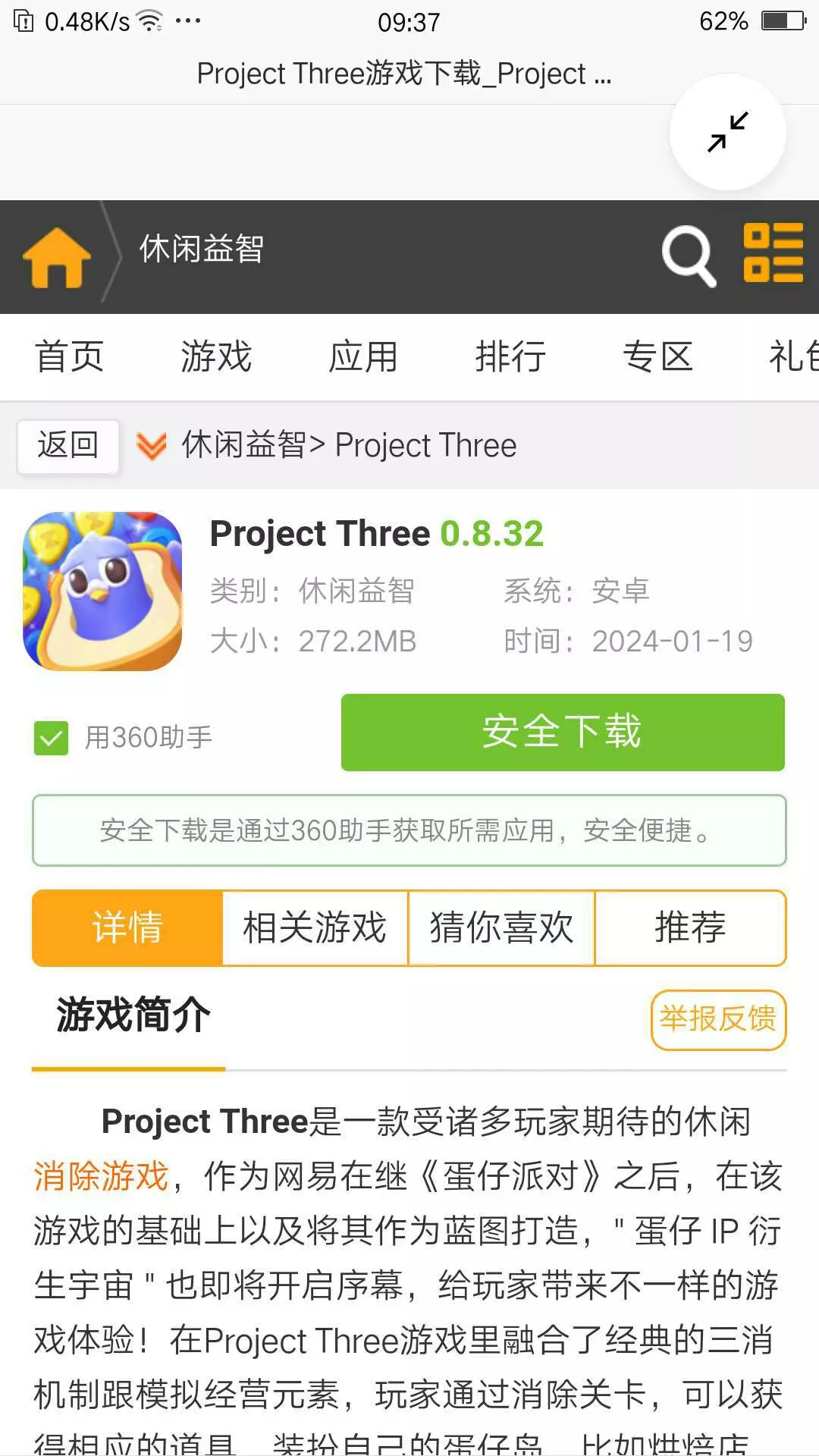
Task: Open the 应用 nav item
Action: click(x=363, y=356)
